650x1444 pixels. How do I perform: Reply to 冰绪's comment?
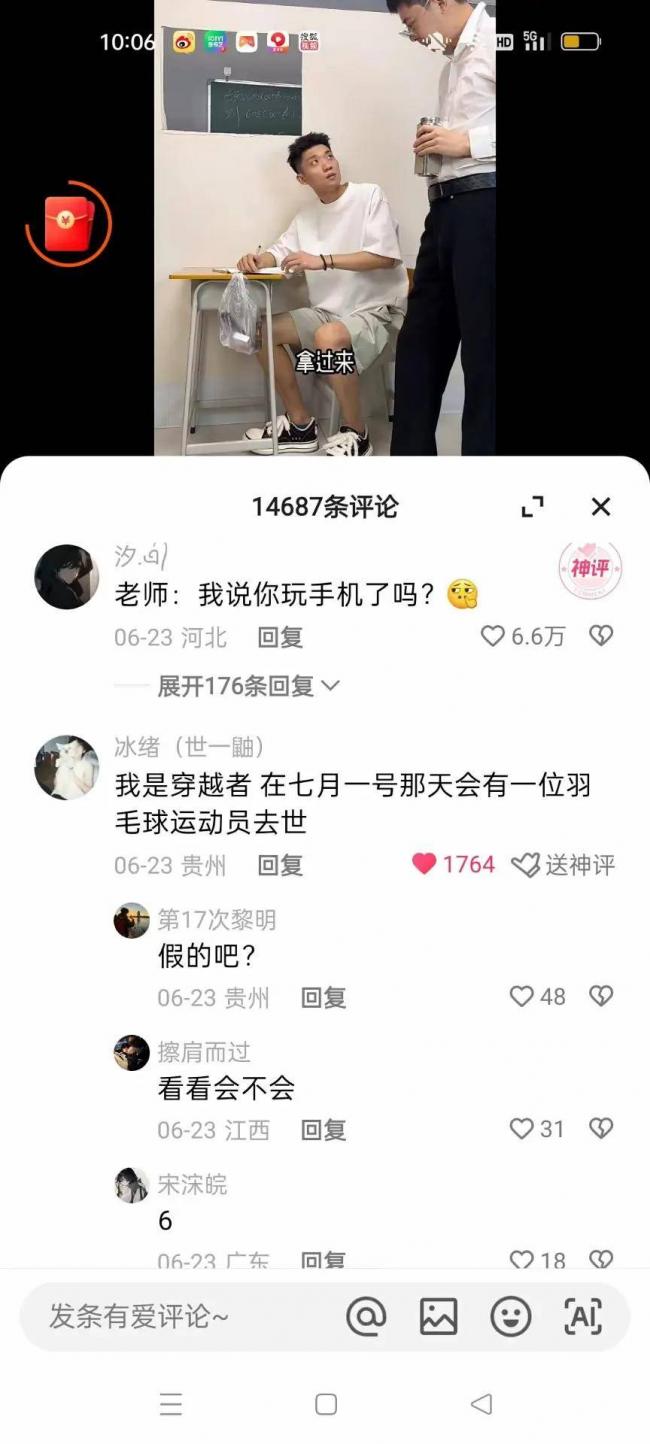tap(280, 865)
